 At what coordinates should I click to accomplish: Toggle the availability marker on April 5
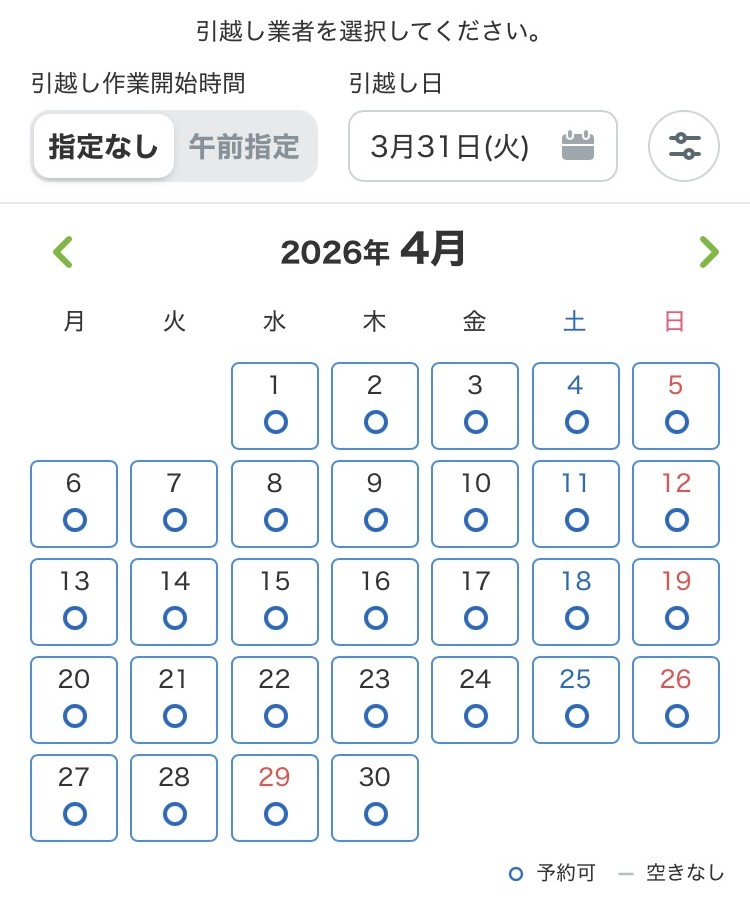676,420
